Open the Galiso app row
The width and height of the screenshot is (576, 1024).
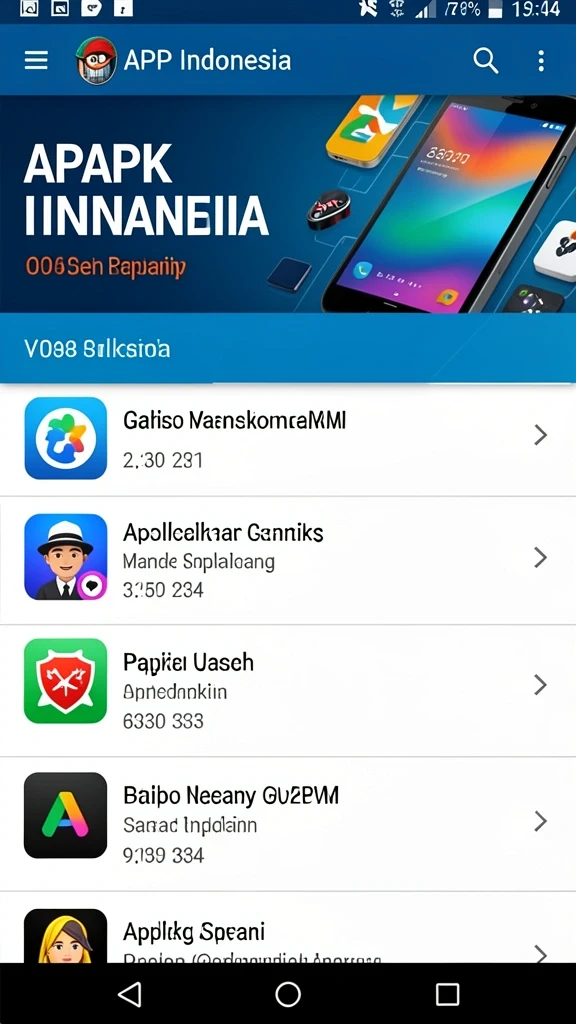tap(288, 440)
